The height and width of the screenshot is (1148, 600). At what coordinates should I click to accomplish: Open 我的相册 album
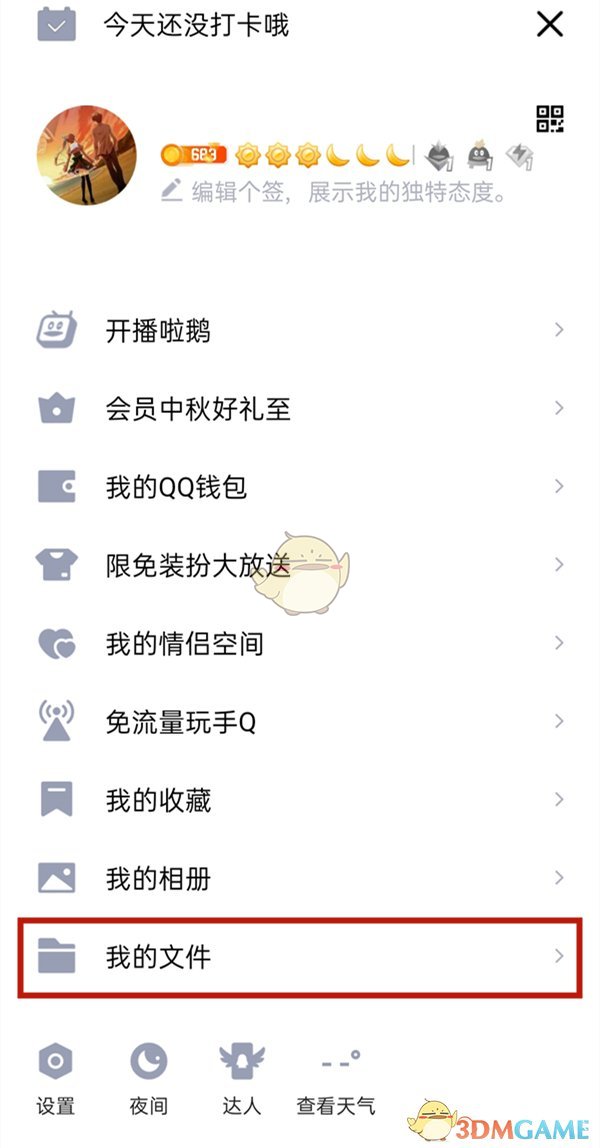tap(300, 879)
